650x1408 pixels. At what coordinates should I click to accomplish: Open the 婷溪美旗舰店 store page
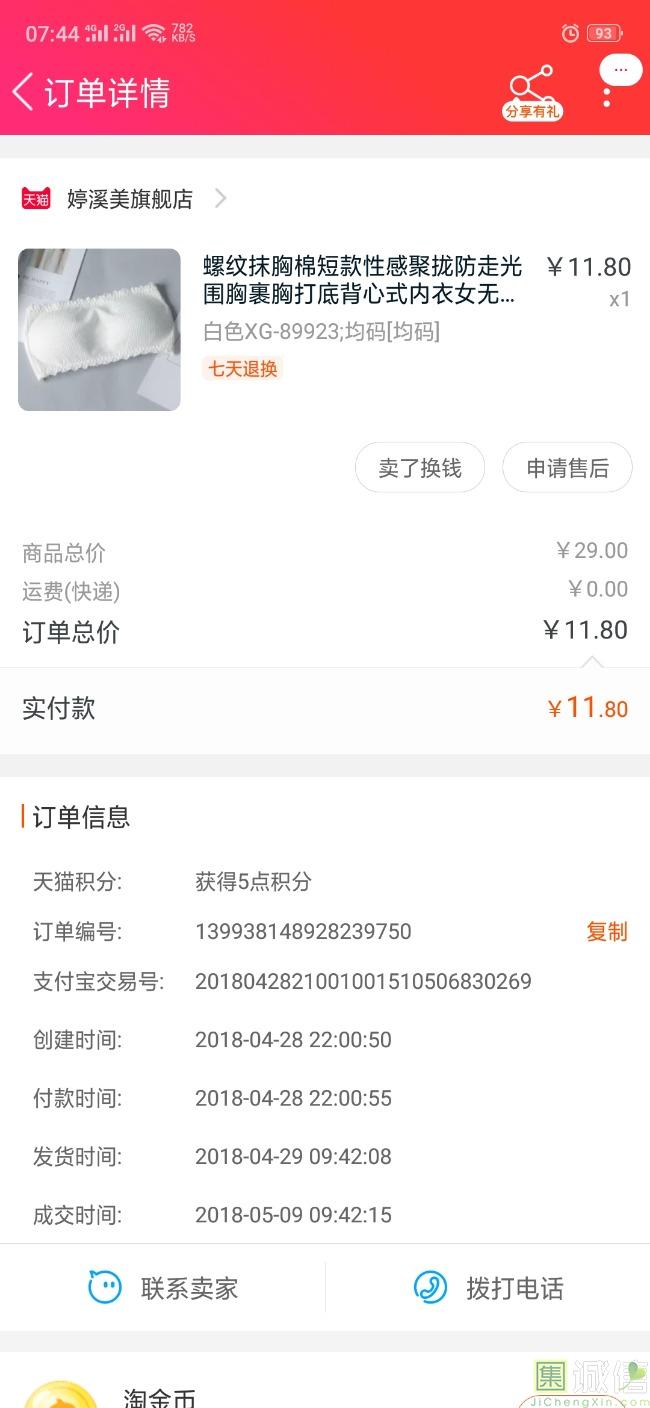pos(130,199)
